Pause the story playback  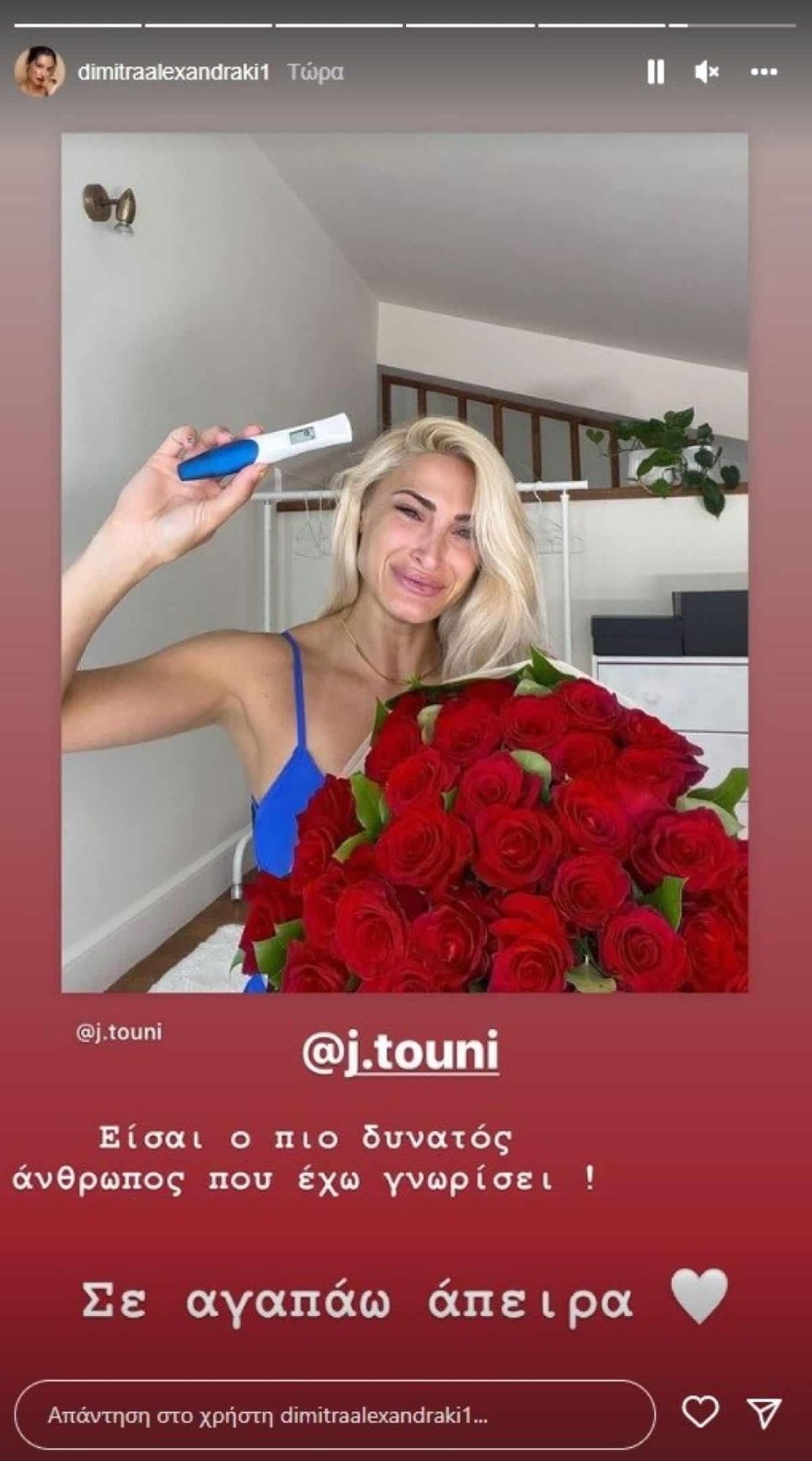tap(655, 72)
